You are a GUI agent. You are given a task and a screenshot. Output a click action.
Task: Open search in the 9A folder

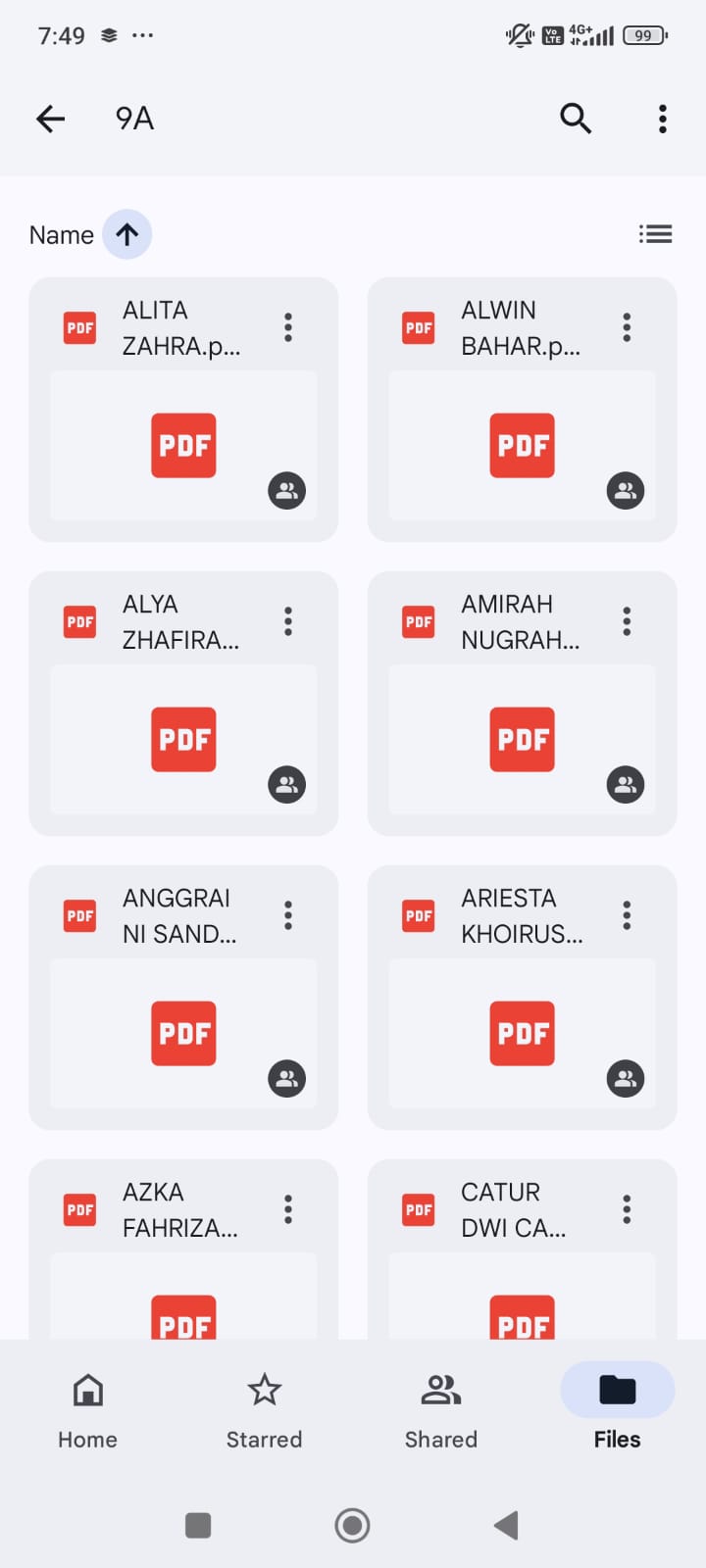576,119
